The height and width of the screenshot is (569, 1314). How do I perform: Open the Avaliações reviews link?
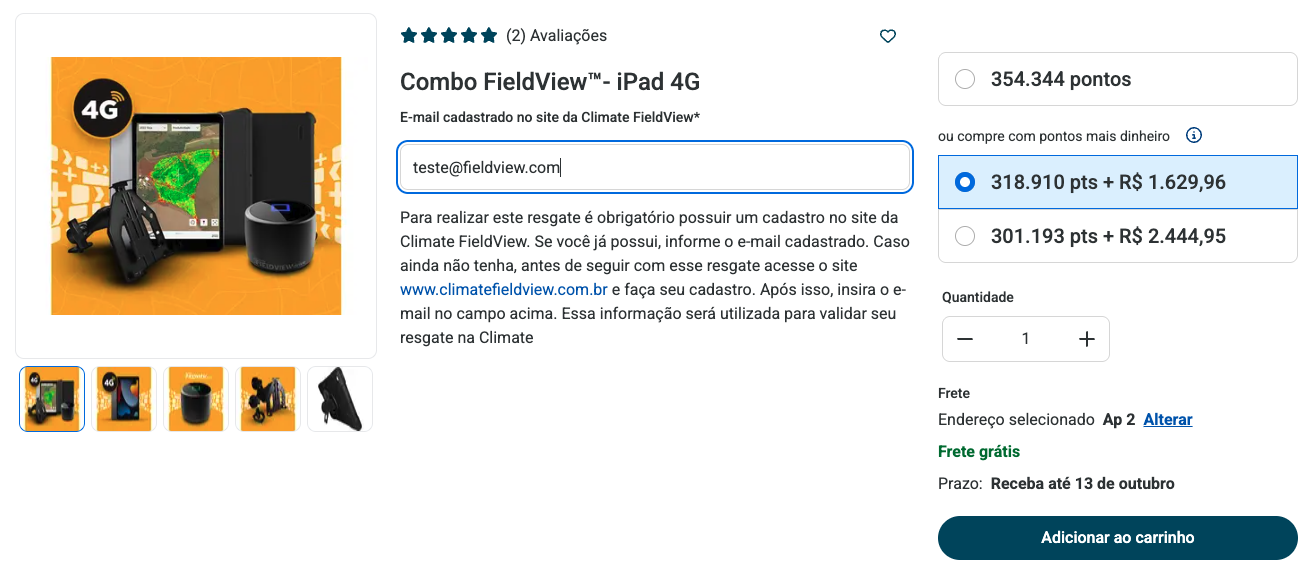[x=557, y=36]
